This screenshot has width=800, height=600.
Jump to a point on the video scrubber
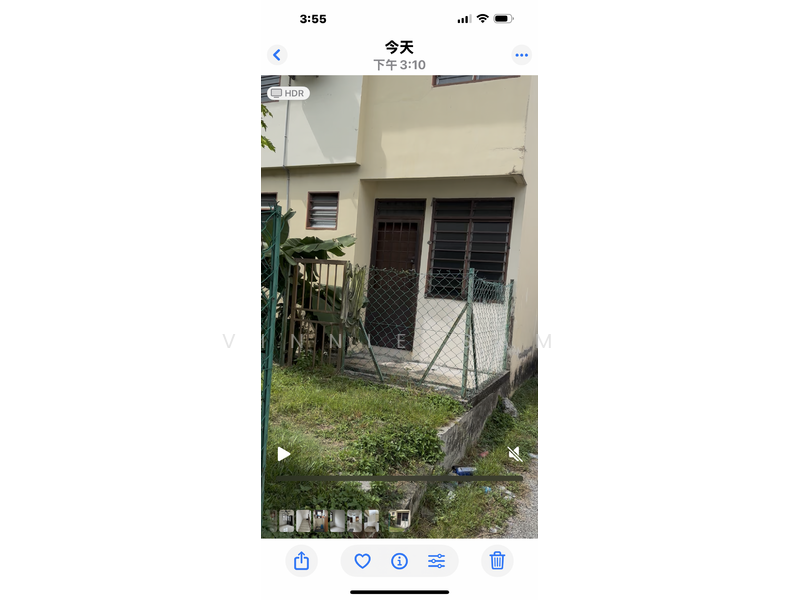tap(400, 479)
